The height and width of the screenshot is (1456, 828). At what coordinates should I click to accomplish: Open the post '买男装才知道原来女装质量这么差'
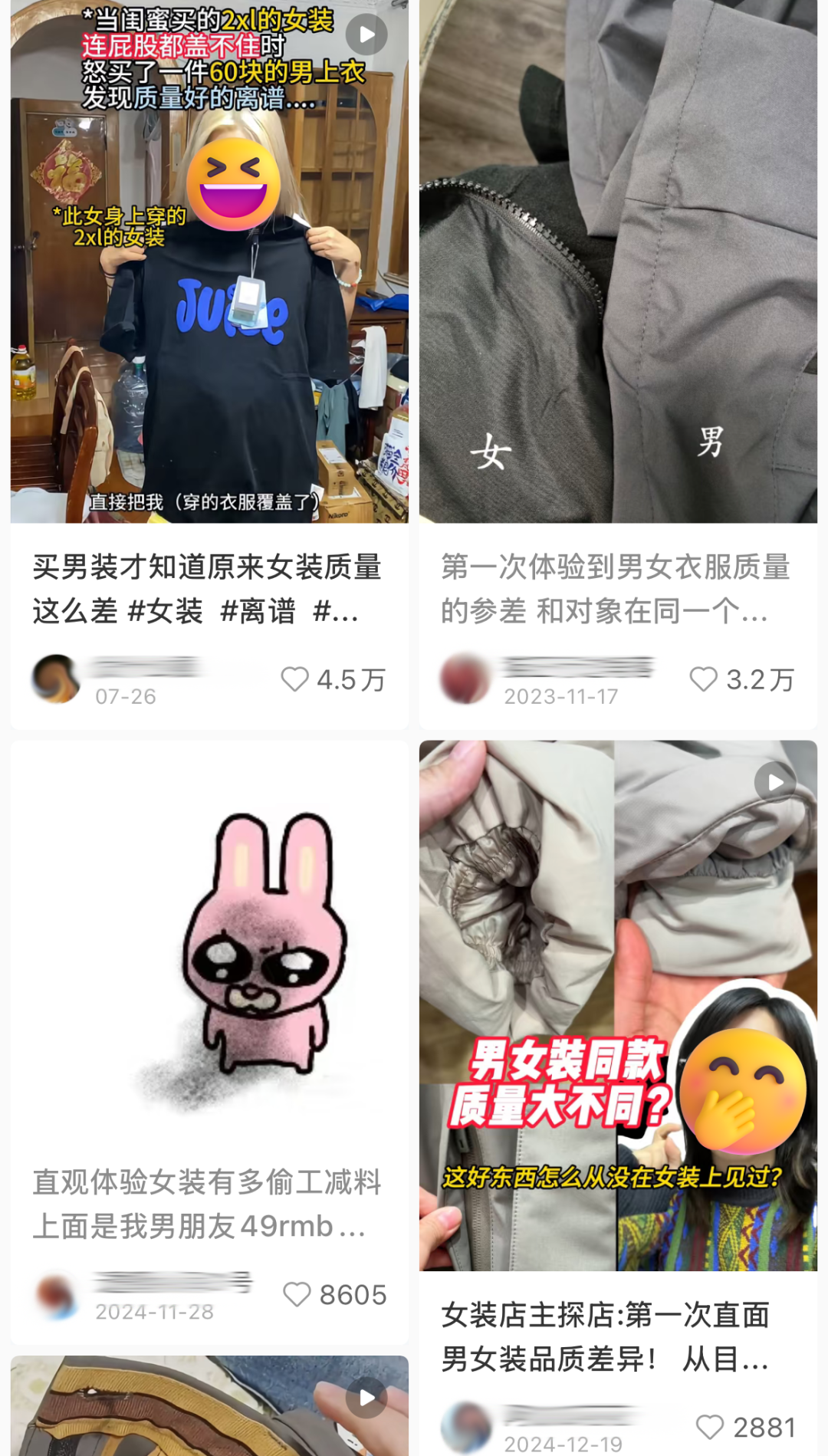tap(207, 588)
